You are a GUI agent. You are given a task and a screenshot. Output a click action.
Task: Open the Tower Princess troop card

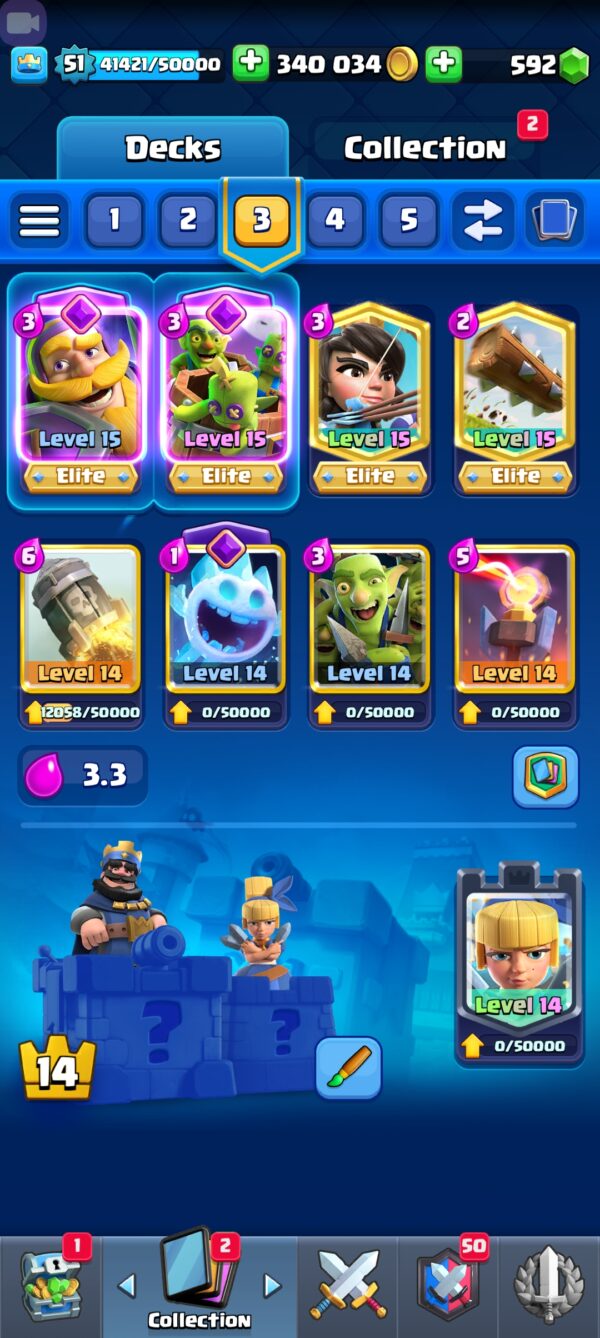tap(519, 962)
